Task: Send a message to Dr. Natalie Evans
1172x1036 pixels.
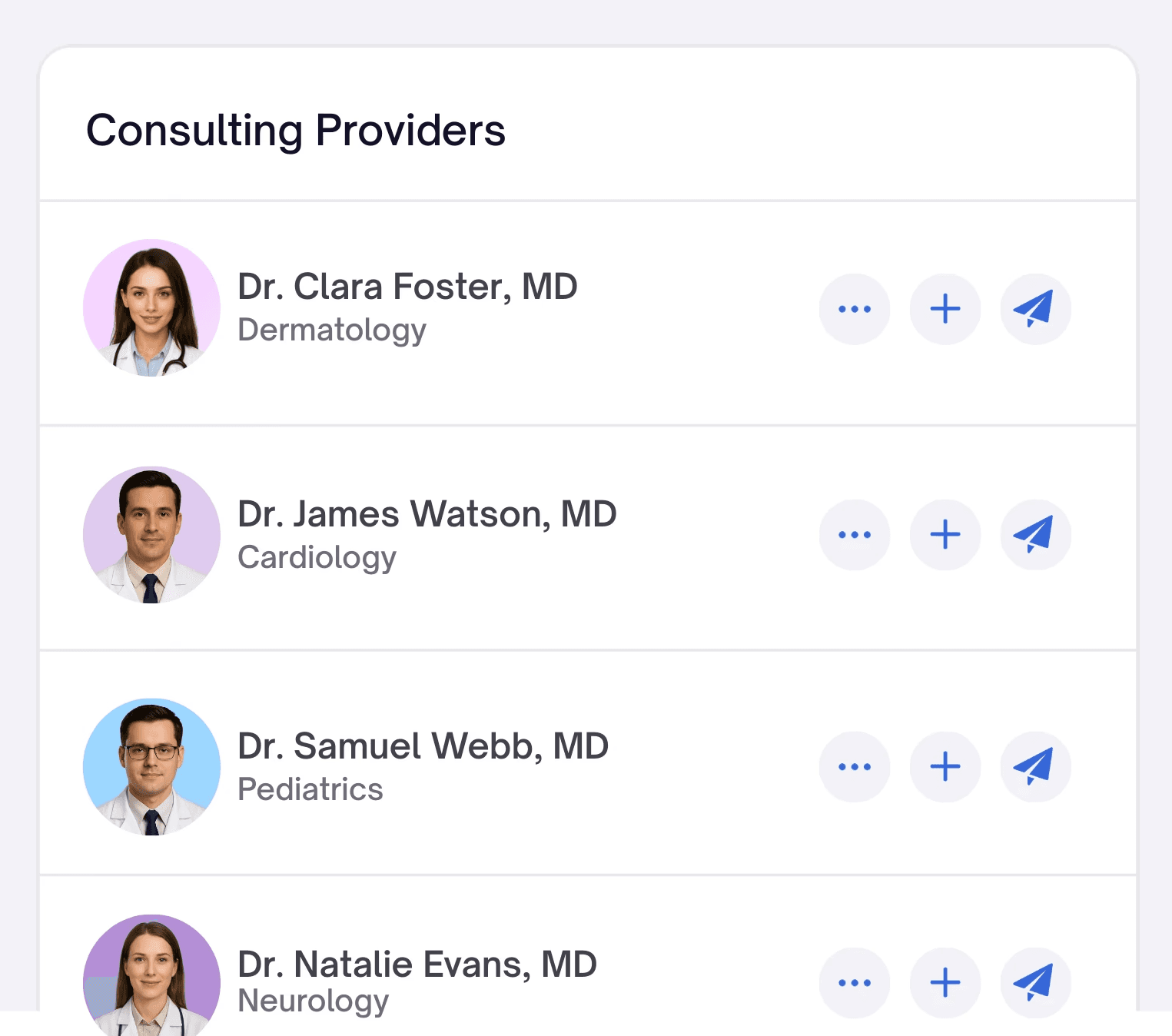Action: [x=1034, y=982]
